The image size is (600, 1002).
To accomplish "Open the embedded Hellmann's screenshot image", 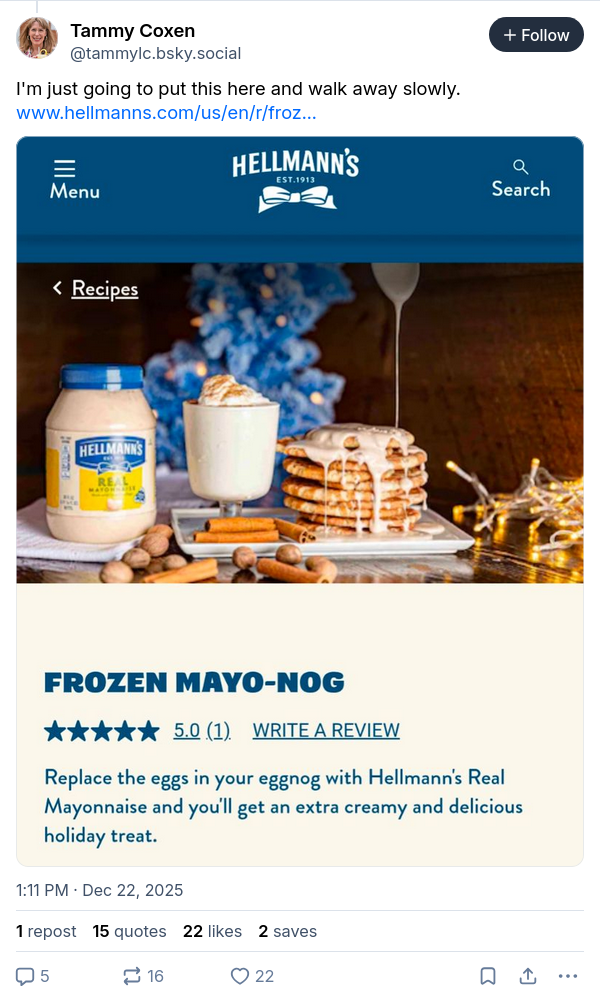I will (x=300, y=500).
